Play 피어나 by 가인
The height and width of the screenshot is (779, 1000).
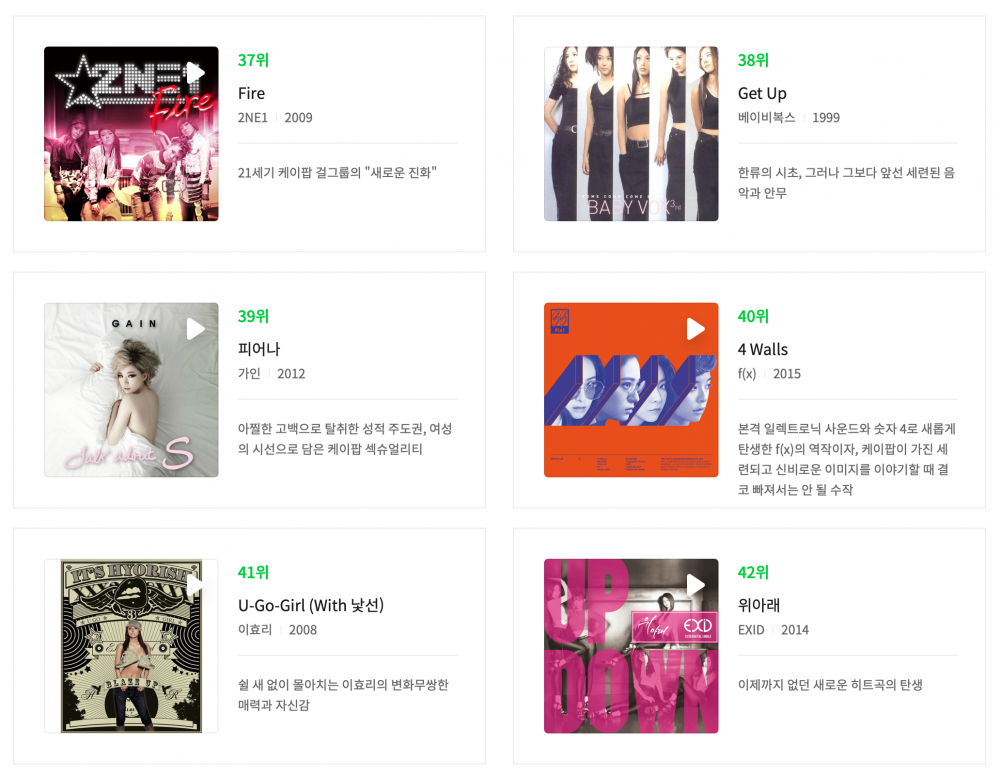[195, 329]
